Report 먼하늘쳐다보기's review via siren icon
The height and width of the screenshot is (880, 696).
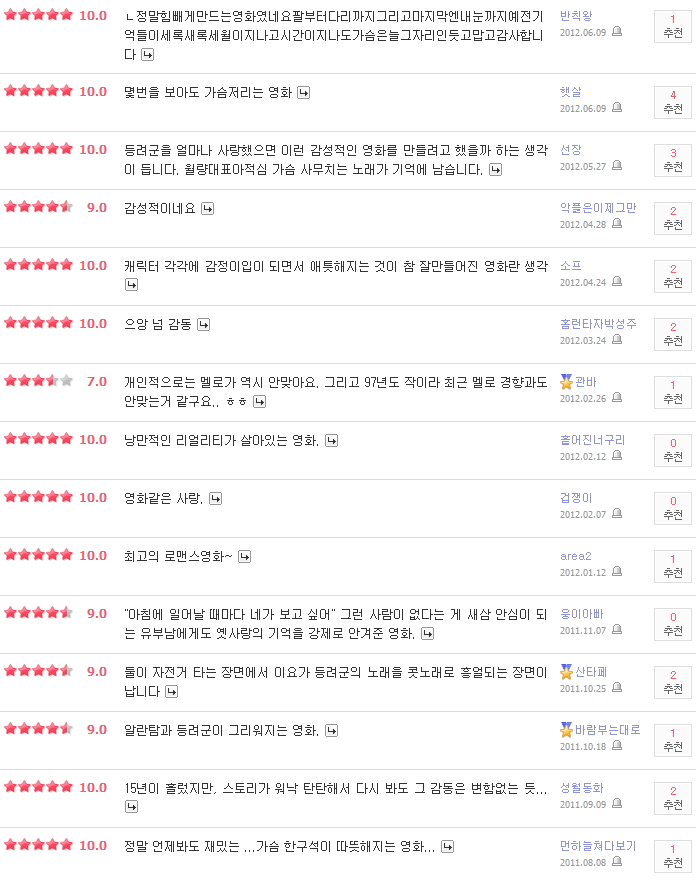tap(616, 862)
